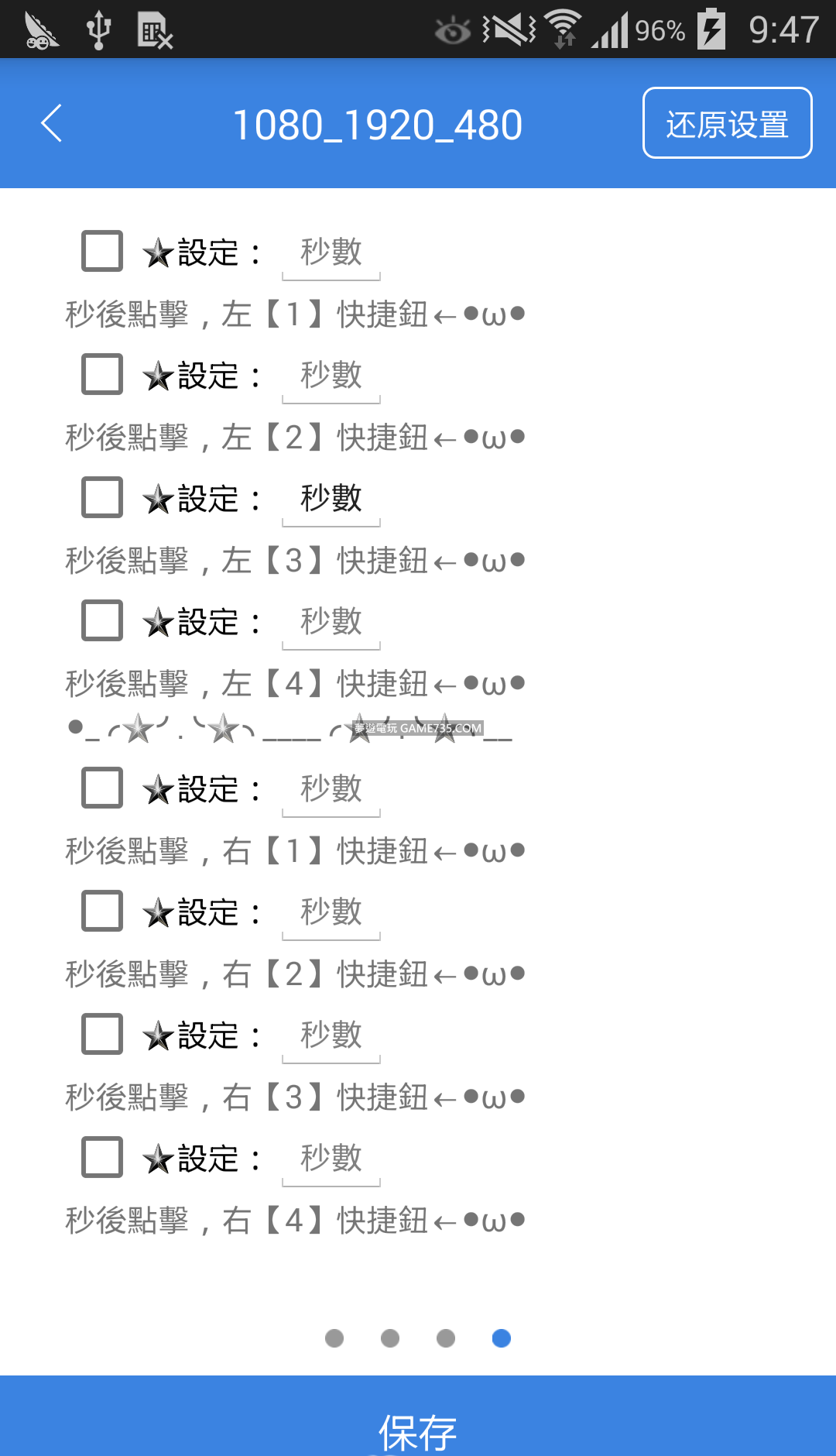Jump to the first page indicator dot
This screenshot has height=1456, width=836.
334,1338
